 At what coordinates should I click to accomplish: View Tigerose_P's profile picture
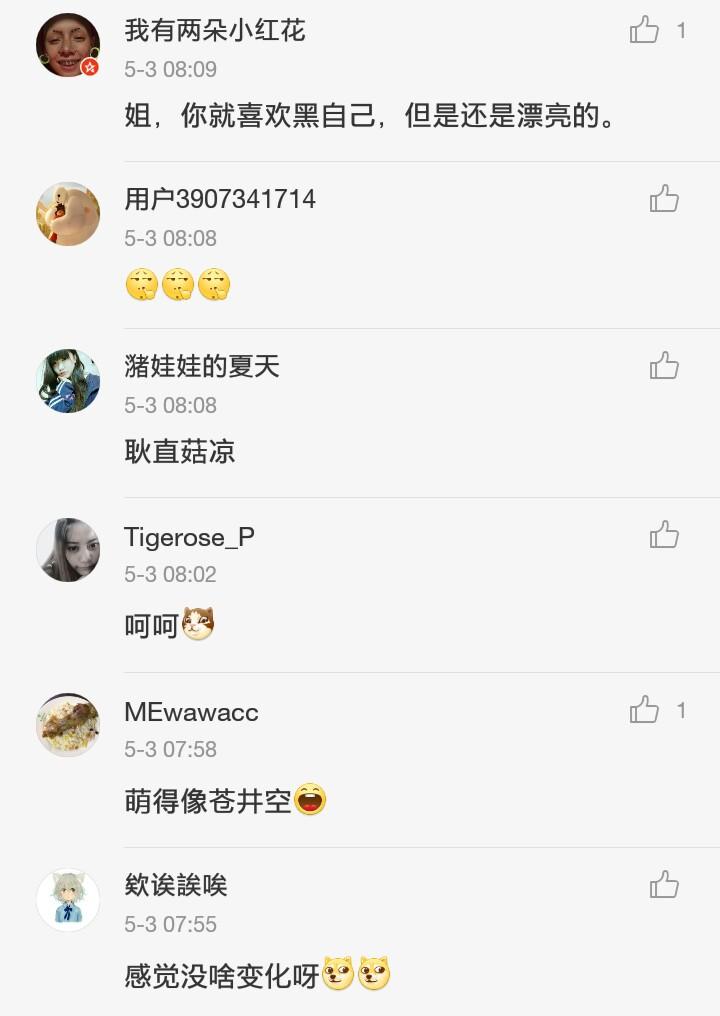[68, 550]
